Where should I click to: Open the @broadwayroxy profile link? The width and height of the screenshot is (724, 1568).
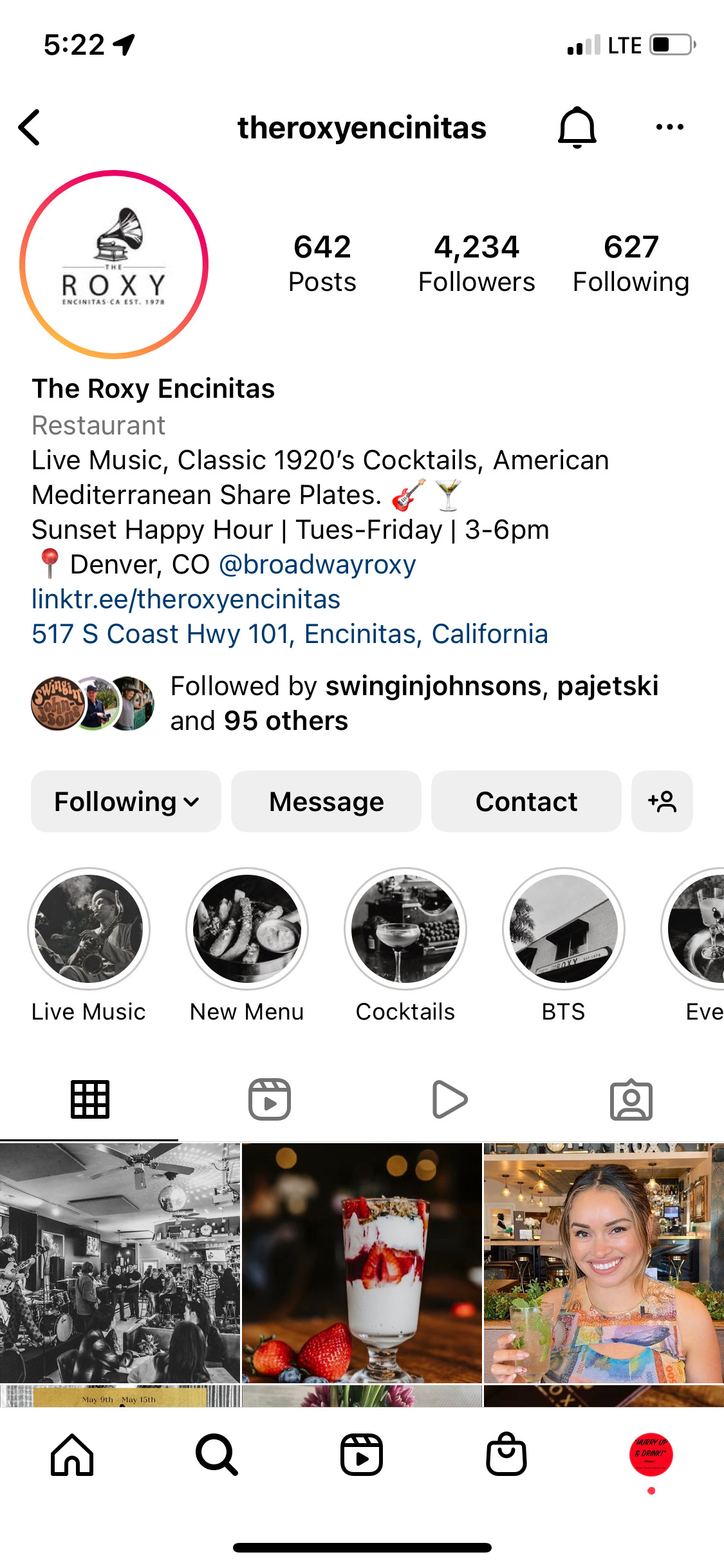(x=318, y=565)
